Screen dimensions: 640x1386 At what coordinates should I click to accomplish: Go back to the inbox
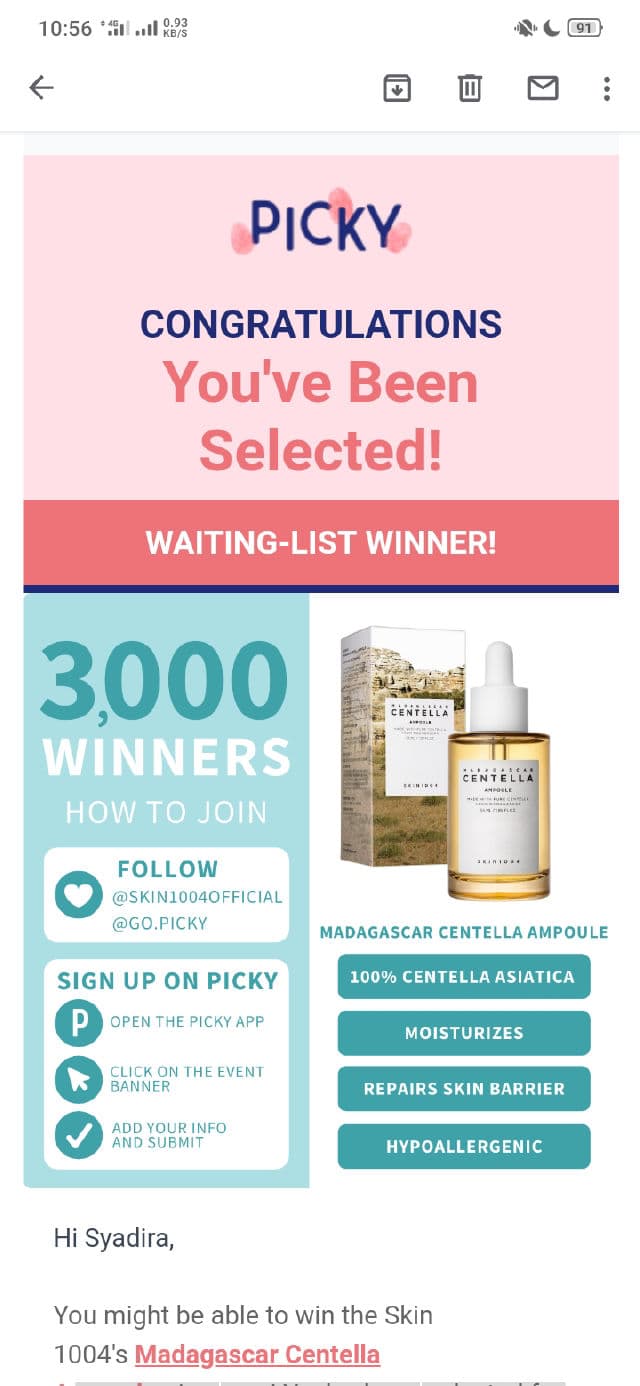41,88
